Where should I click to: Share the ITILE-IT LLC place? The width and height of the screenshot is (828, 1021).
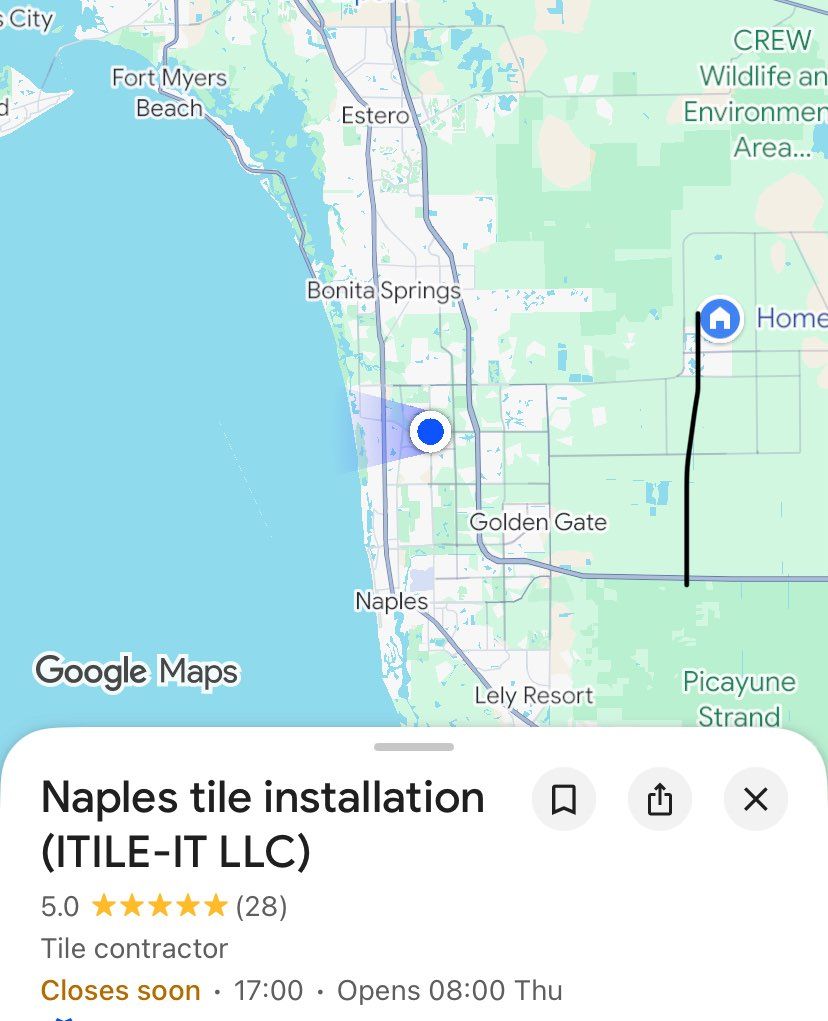(x=660, y=799)
